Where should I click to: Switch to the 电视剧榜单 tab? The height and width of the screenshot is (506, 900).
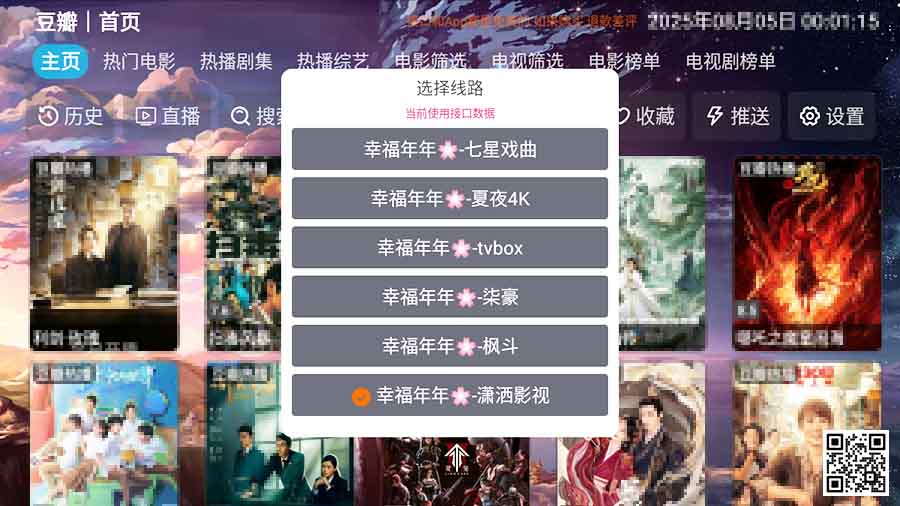pos(730,61)
